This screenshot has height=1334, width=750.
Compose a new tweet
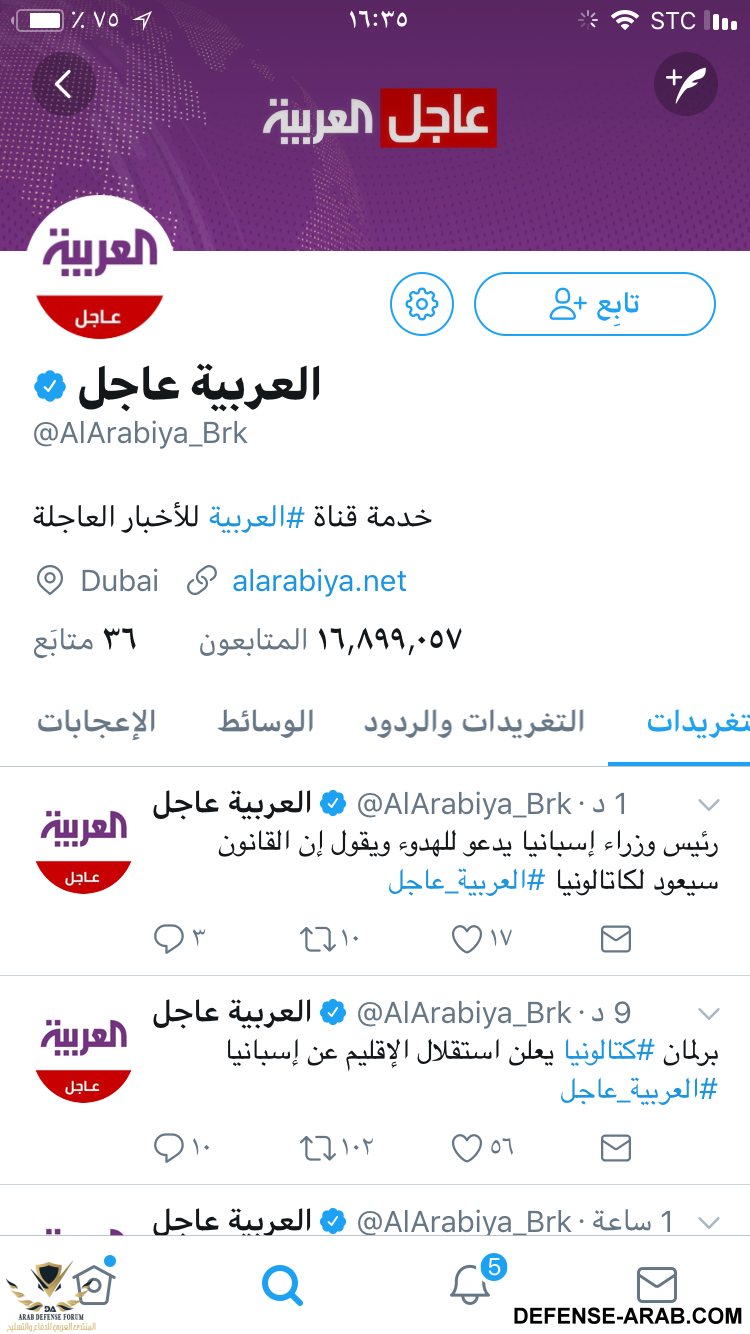(x=686, y=84)
